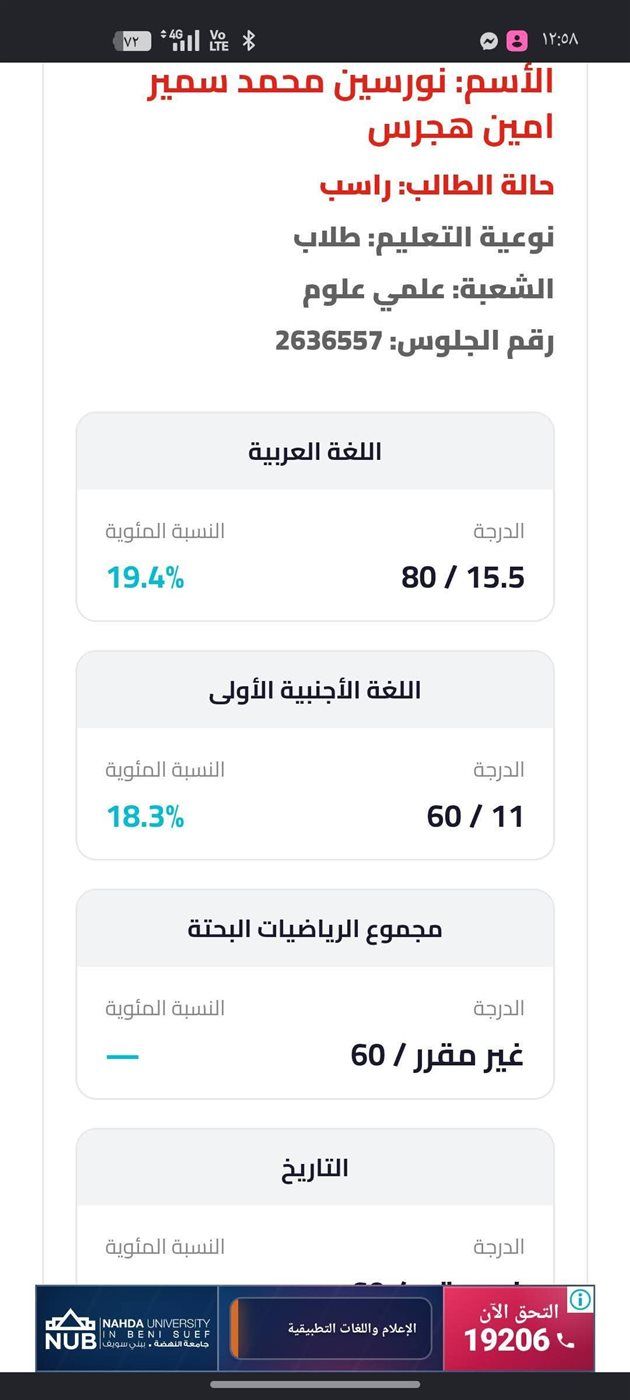The image size is (630, 1400).
Task: Open the ad info icon
Action: (580, 1299)
